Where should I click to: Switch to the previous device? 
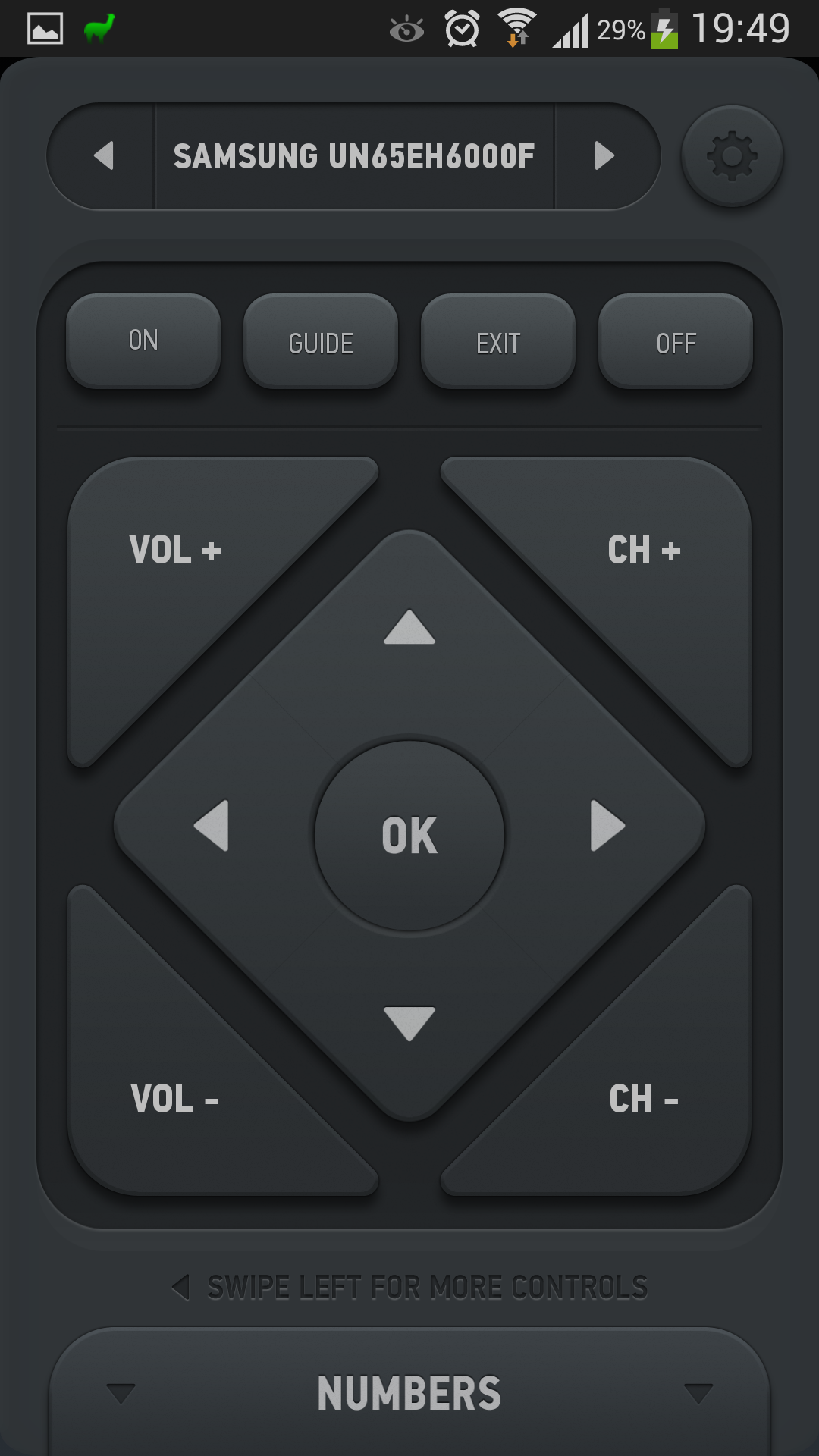point(103,156)
